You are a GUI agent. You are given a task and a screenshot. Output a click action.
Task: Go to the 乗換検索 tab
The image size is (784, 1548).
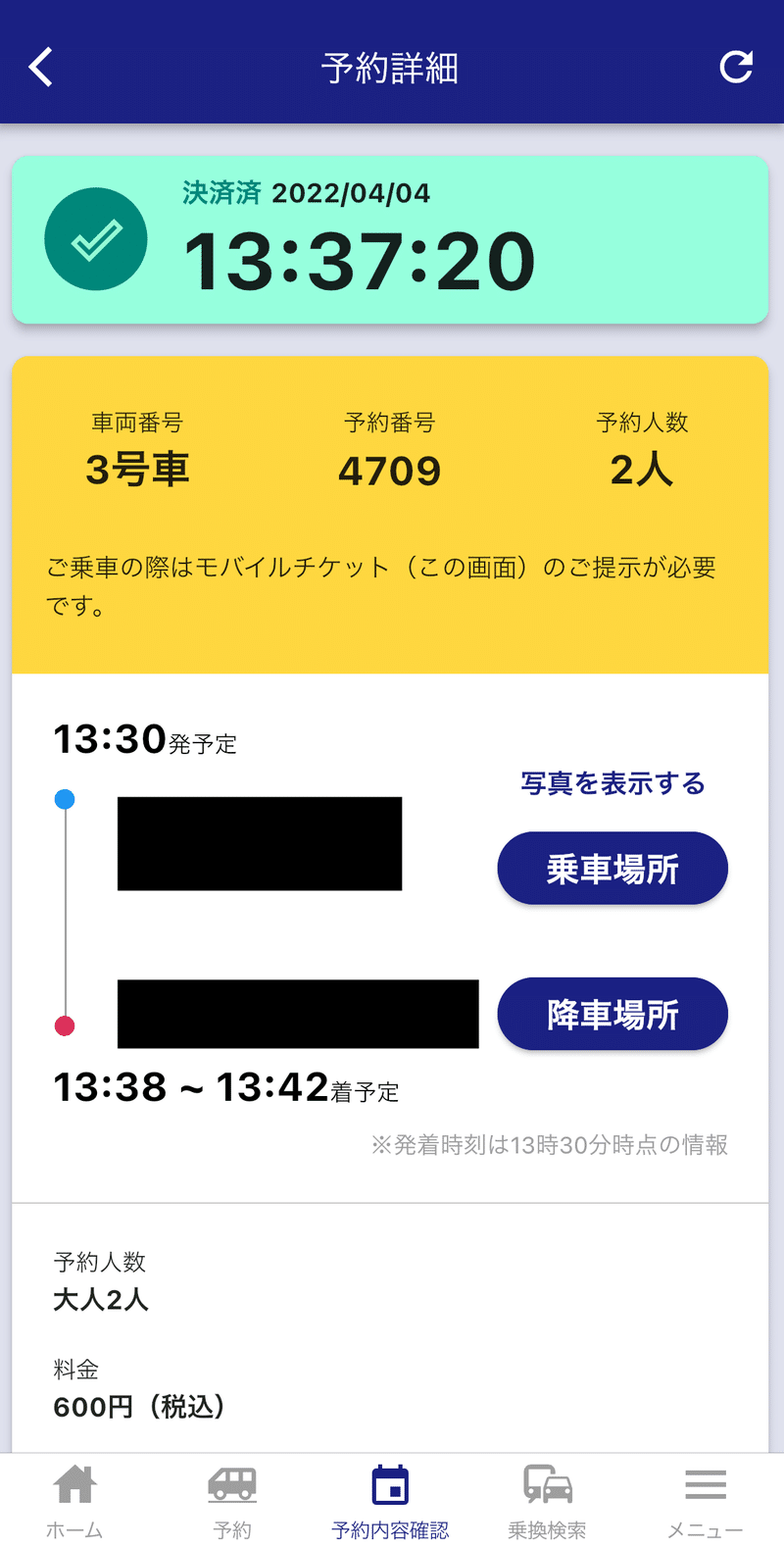[x=547, y=1500]
